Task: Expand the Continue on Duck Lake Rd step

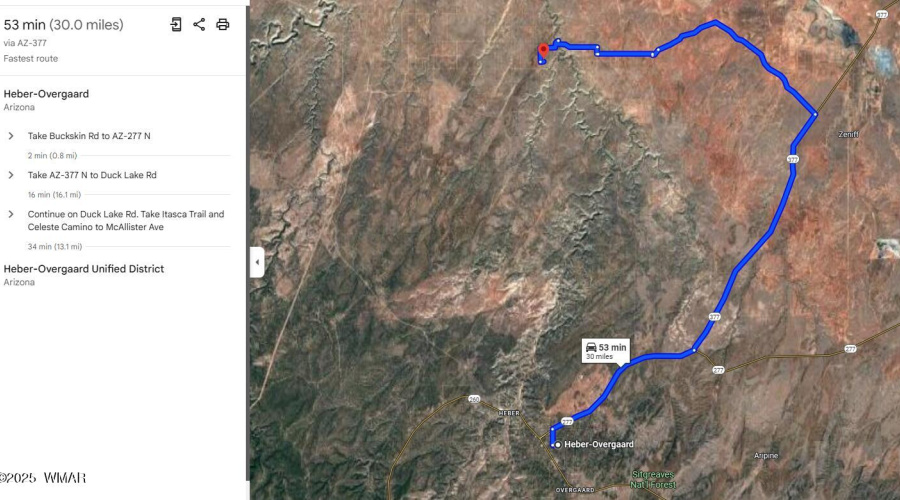Action: tap(11, 214)
